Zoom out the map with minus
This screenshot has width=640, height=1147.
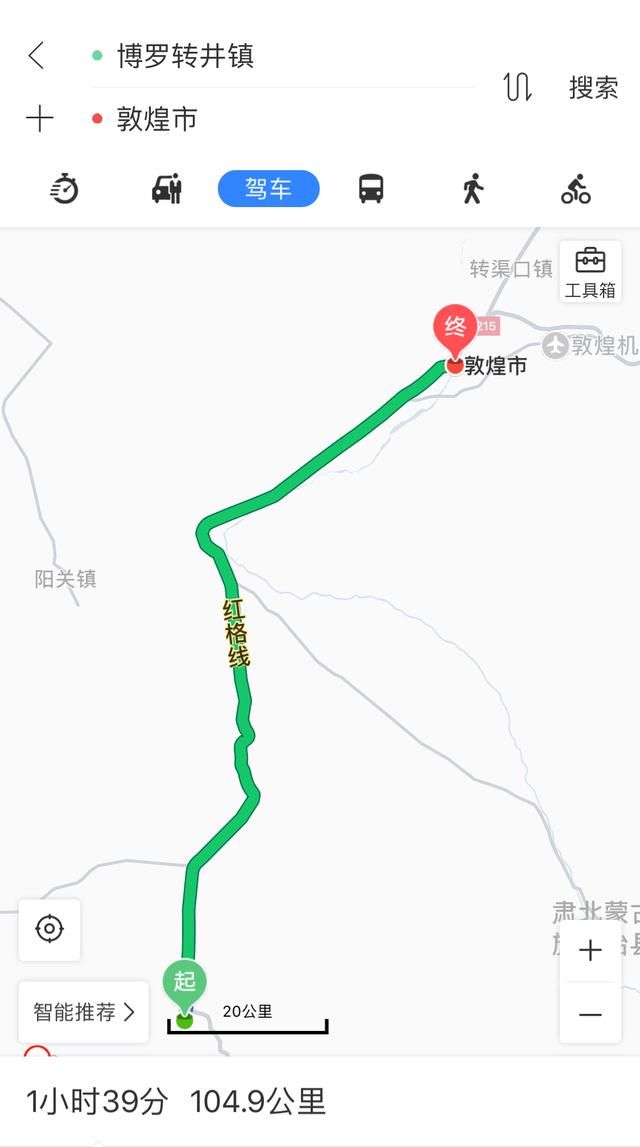pos(590,1014)
